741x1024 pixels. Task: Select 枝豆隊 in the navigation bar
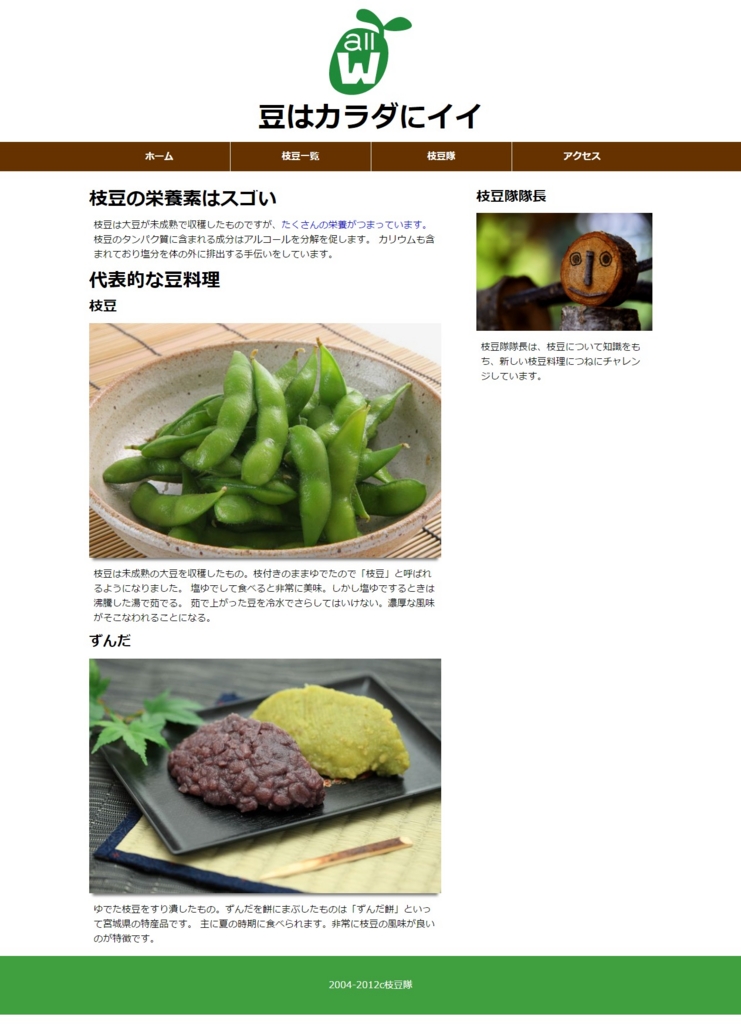441,156
